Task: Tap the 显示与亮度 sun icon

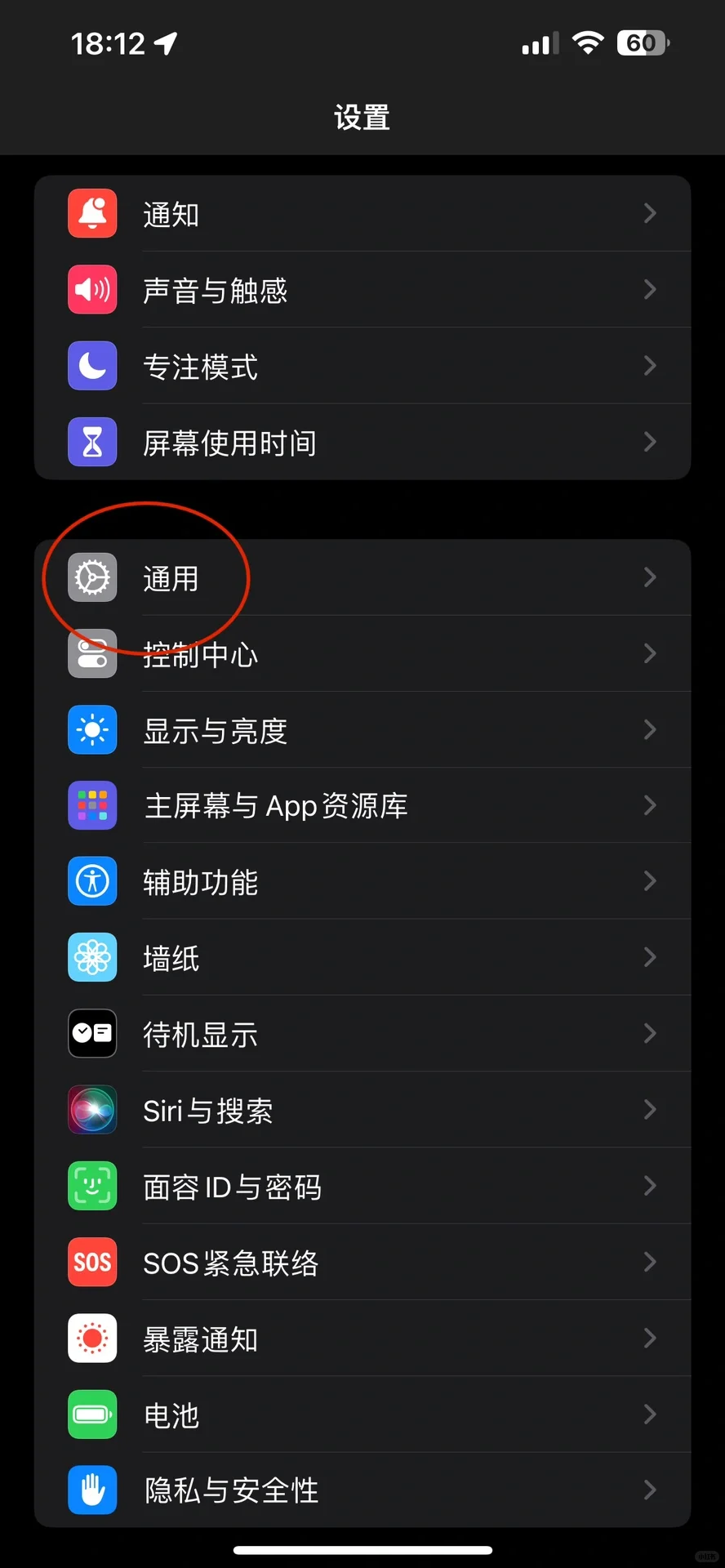Action: 91,729
